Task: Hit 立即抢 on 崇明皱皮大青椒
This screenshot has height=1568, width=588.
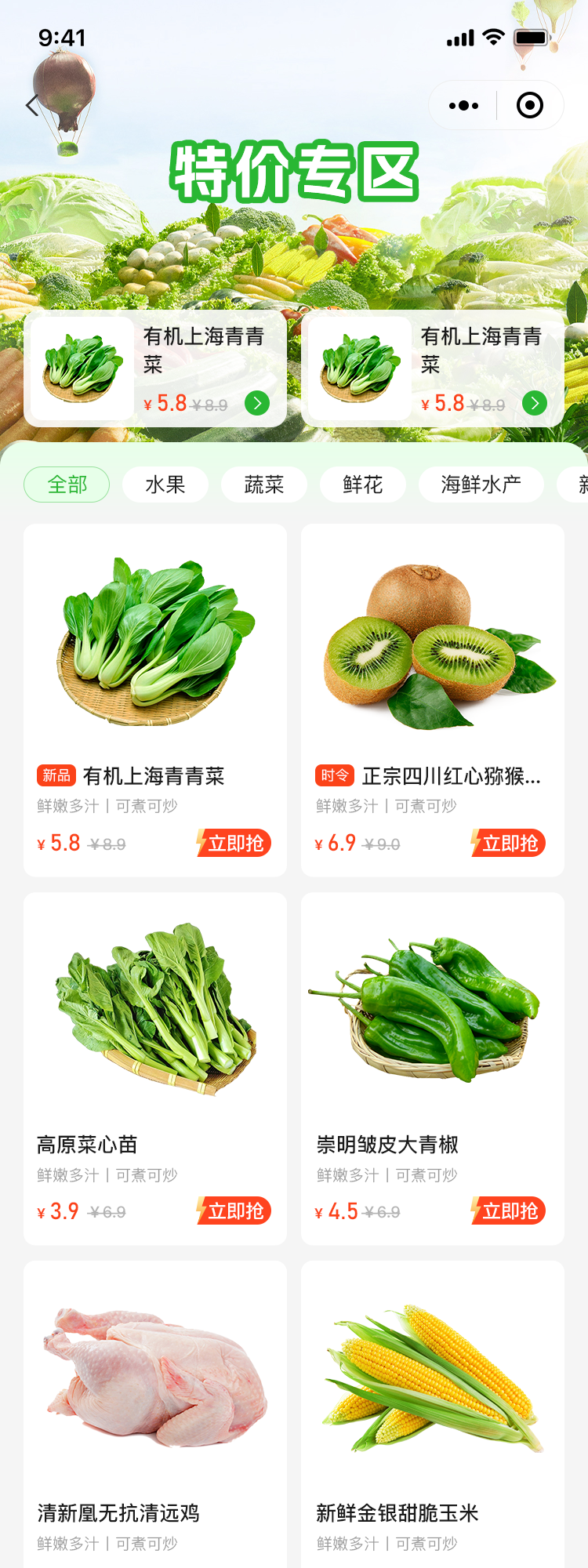Action: click(508, 1210)
